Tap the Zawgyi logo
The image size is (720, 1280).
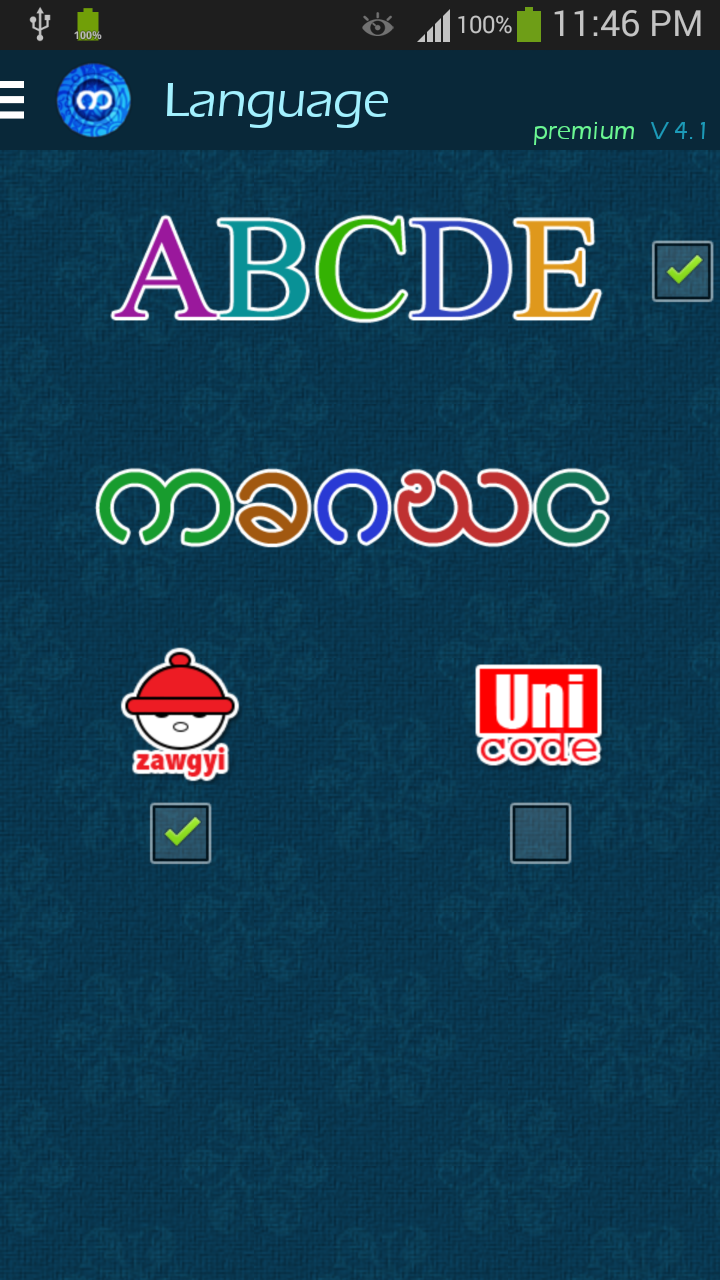tap(180, 713)
